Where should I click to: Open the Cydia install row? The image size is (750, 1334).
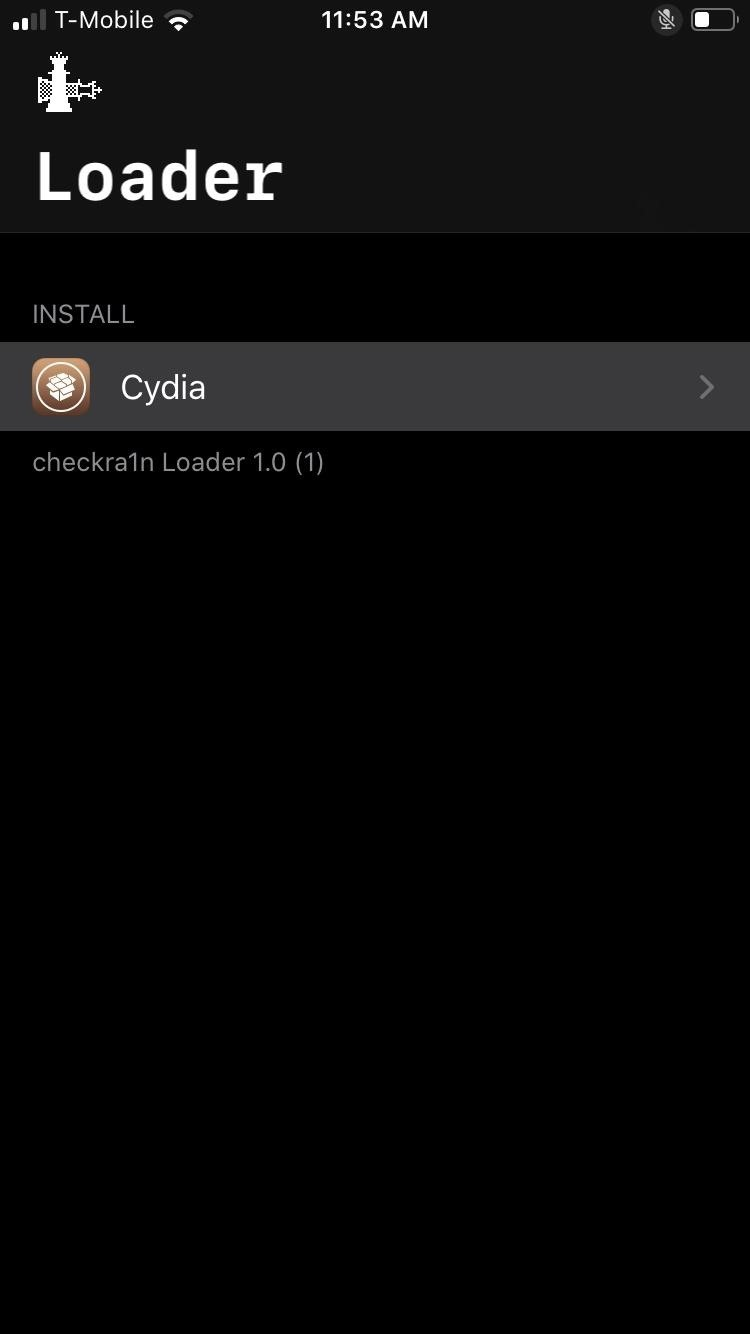point(375,387)
